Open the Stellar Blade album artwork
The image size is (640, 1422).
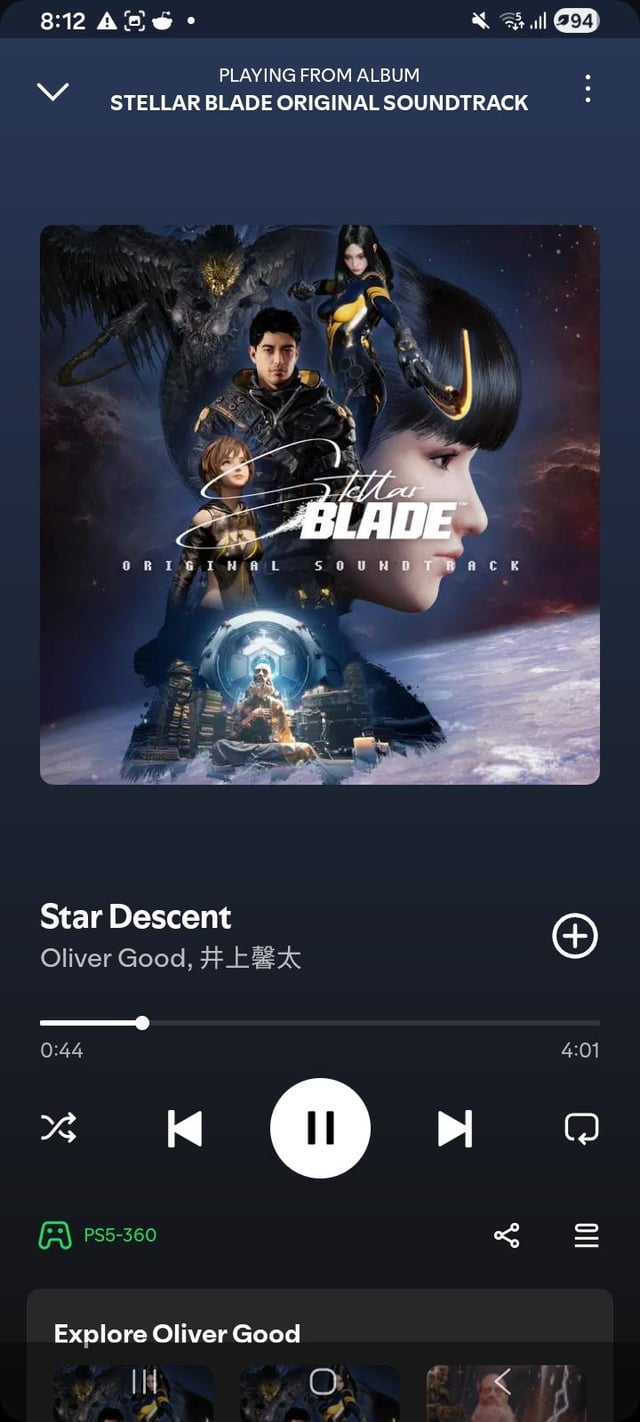click(x=320, y=504)
